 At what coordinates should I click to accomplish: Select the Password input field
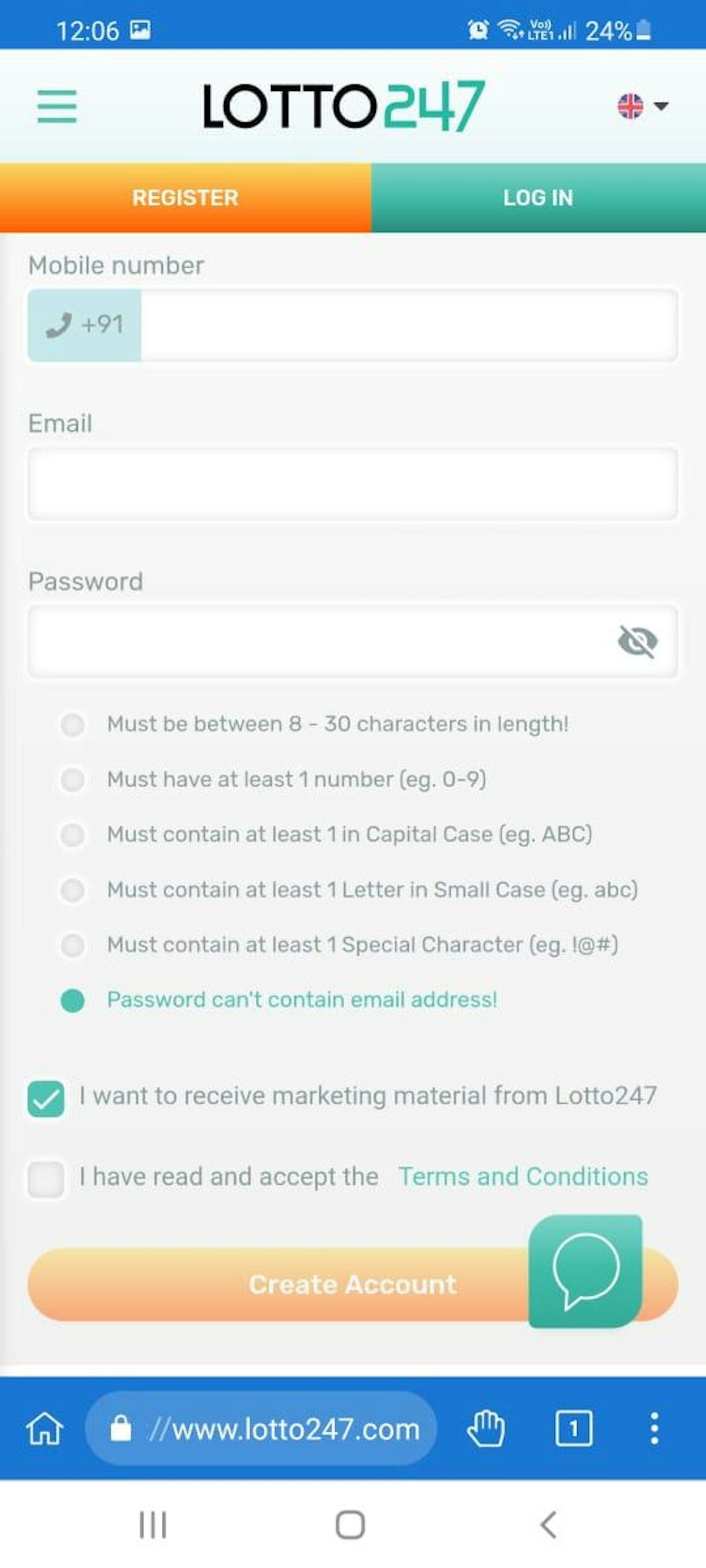tap(317, 641)
